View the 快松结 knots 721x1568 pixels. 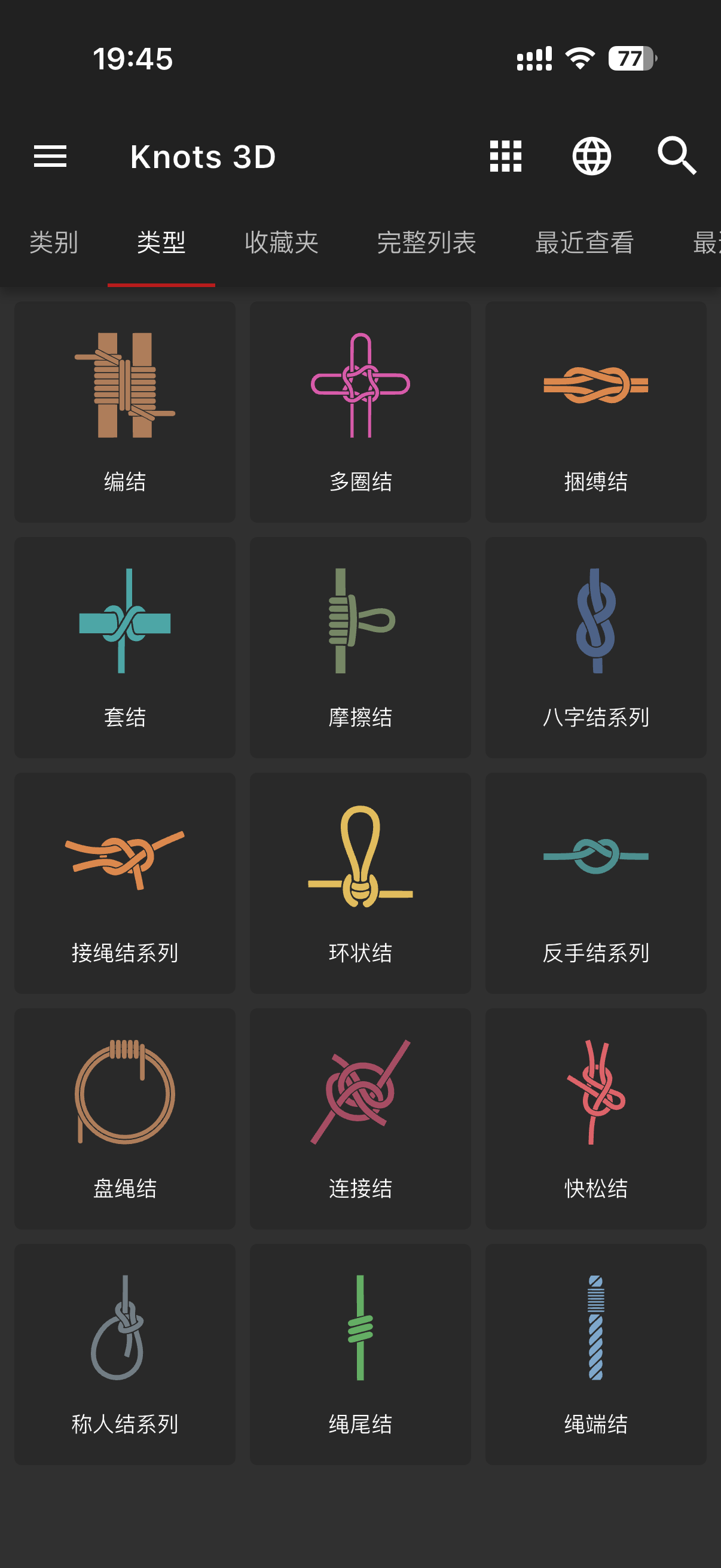pyautogui.click(x=595, y=1119)
